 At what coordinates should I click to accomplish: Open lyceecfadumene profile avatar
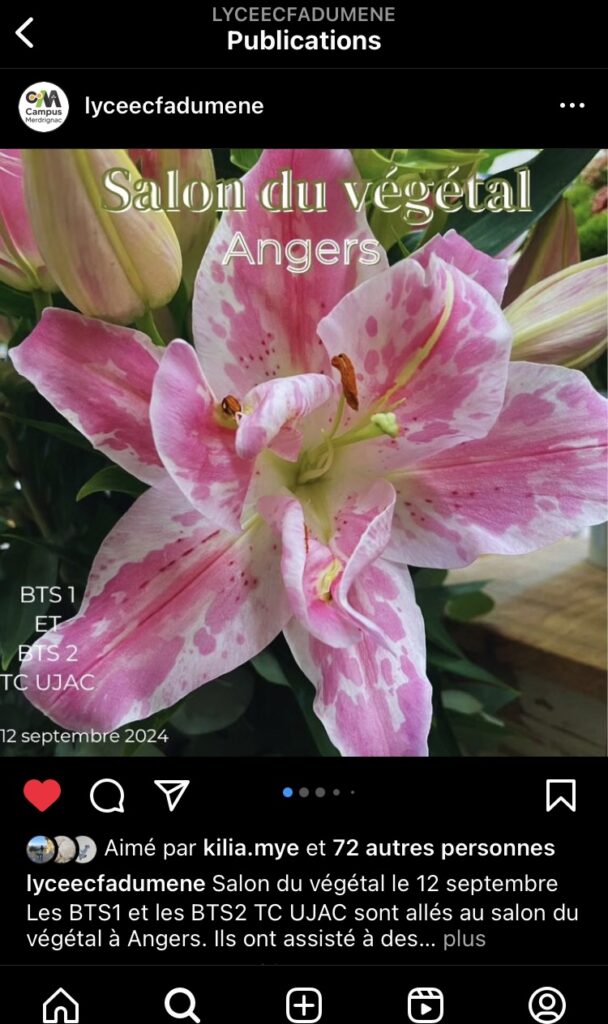pyautogui.click(x=44, y=106)
